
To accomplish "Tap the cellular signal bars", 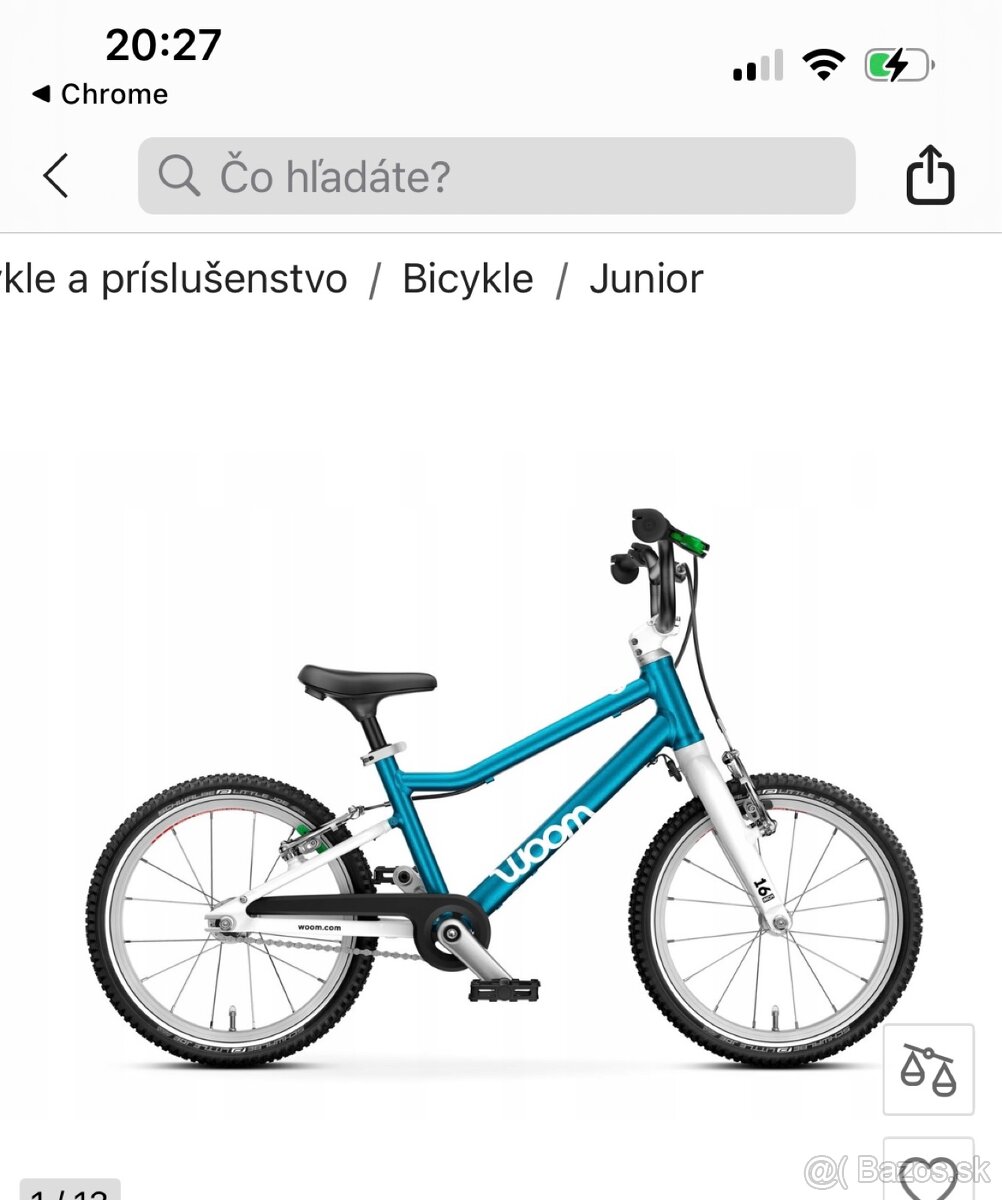I will pos(756,64).
